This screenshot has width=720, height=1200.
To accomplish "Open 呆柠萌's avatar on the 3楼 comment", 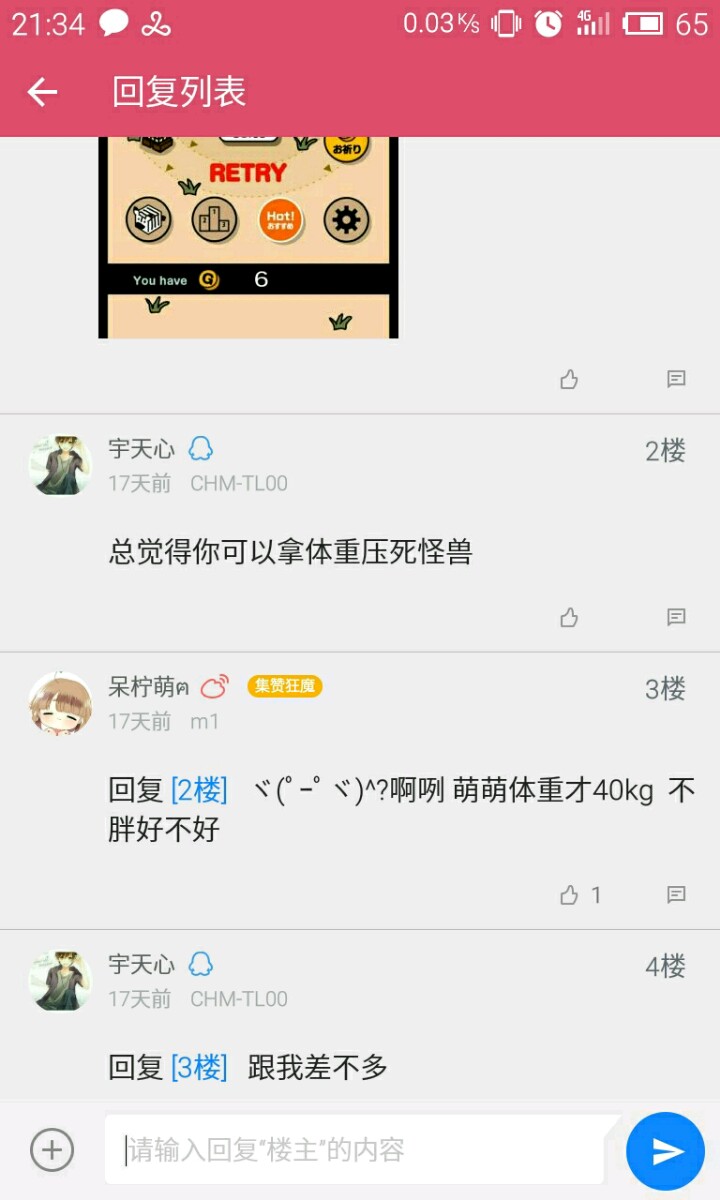I will 60,703.
